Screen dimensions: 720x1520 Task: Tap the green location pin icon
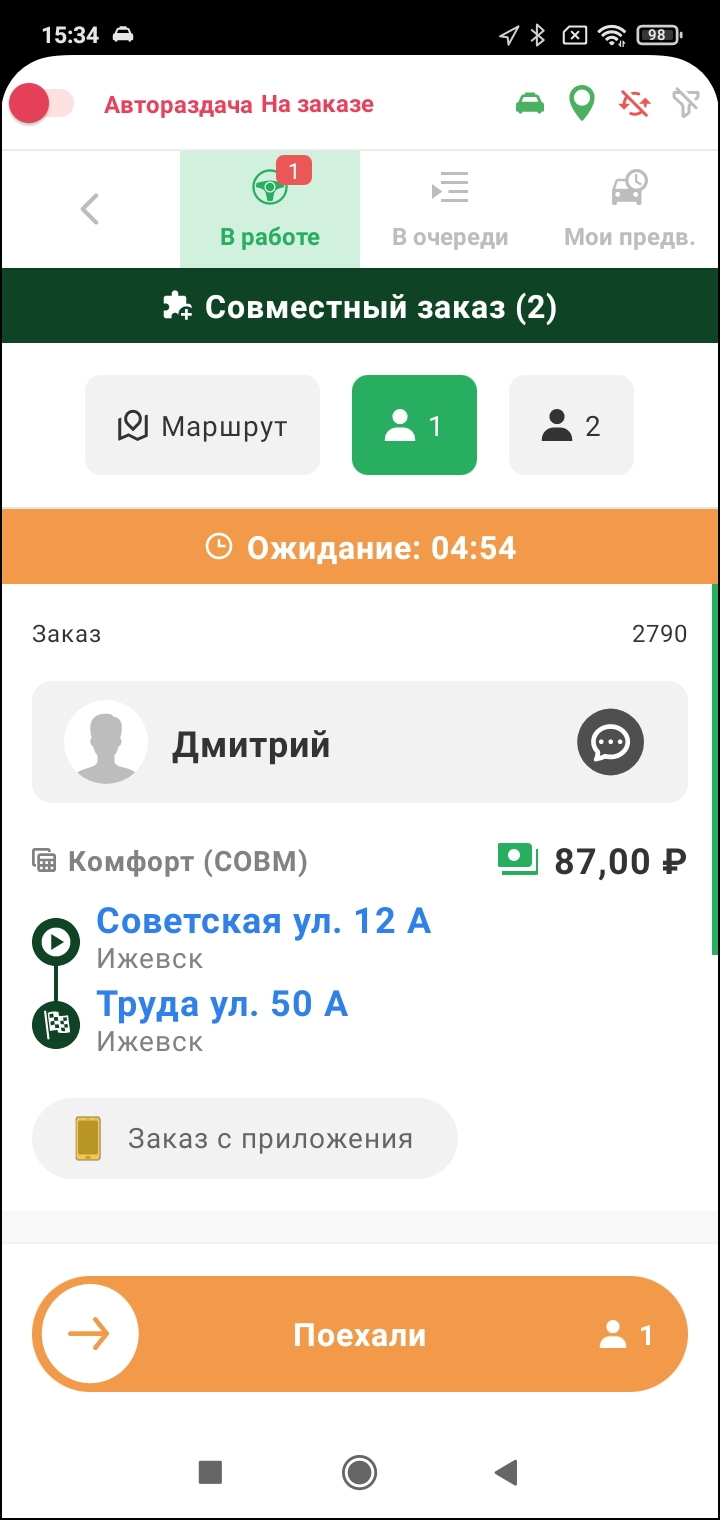click(581, 103)
